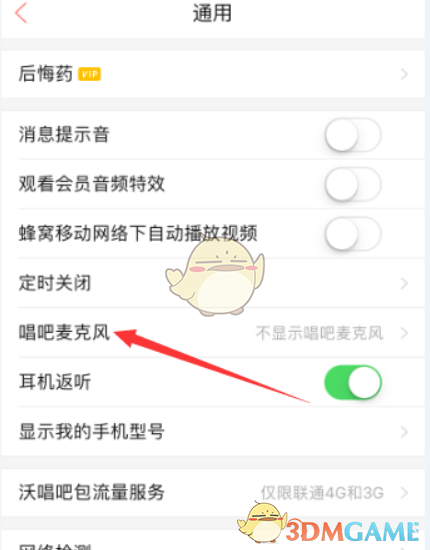Toggle 蜂窝移动网络下自动播放视频 on

pyautogui.click(x=353, y=234)
